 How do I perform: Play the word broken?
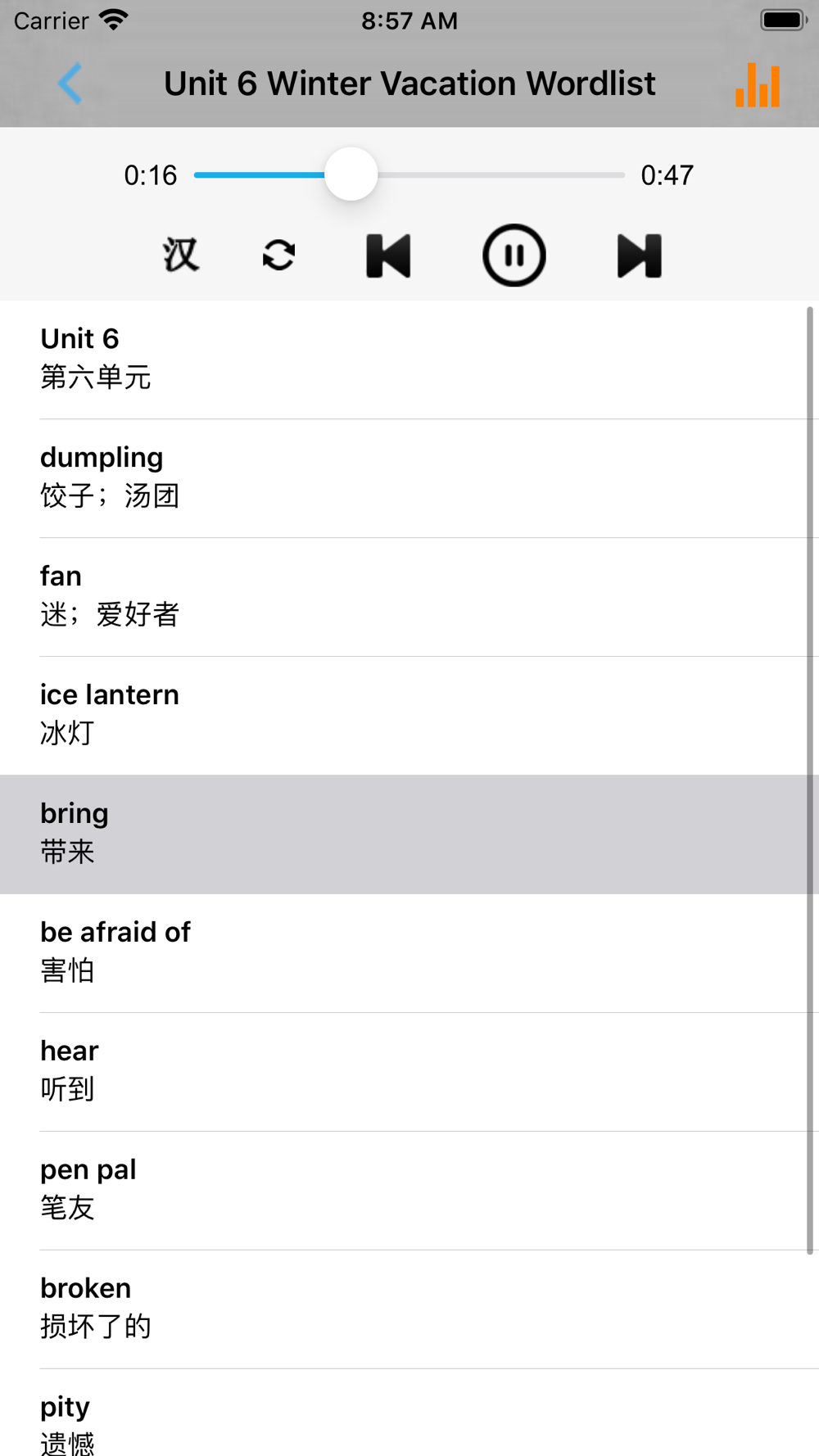tap(409, 1309)
